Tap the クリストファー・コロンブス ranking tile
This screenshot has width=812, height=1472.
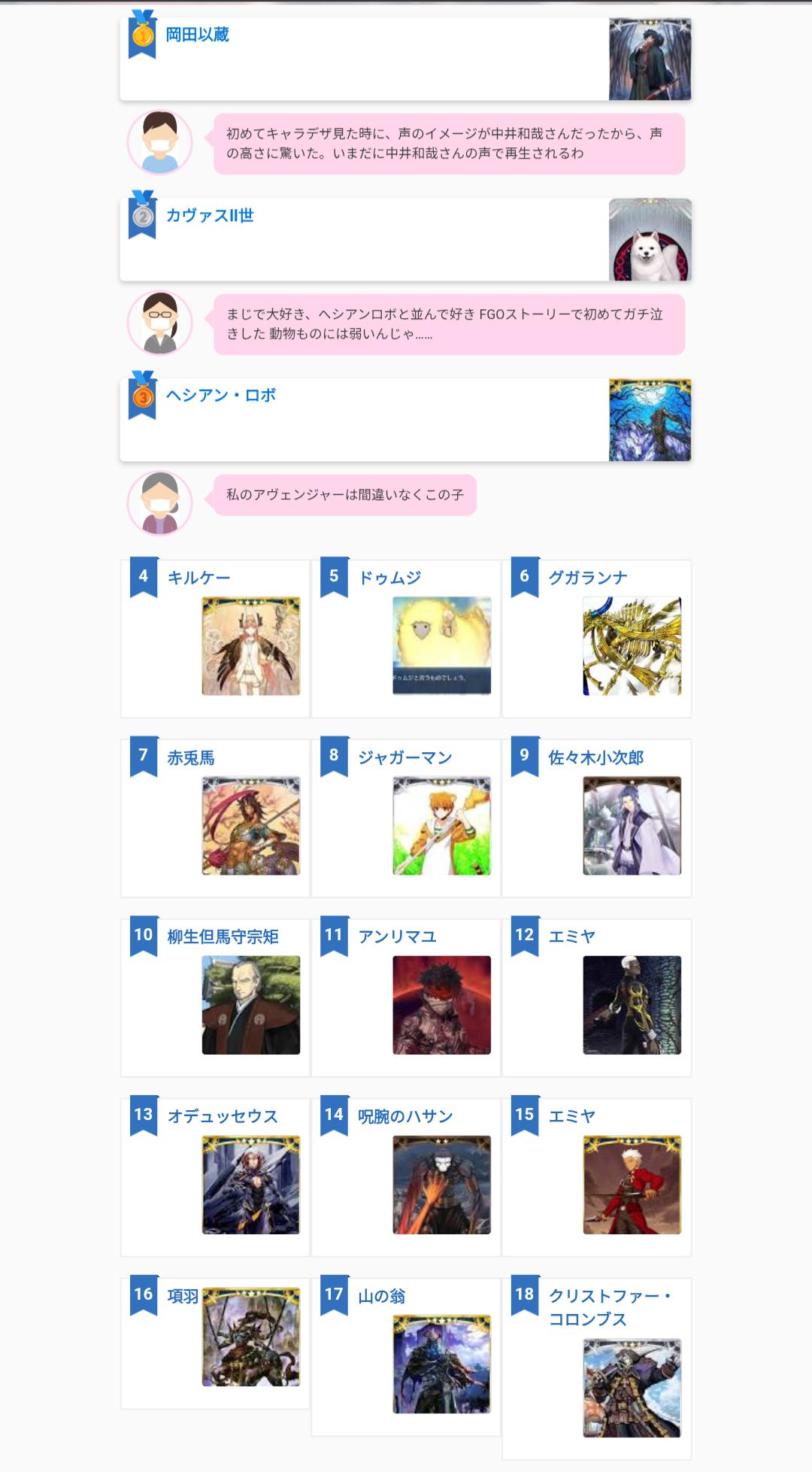(x=597, y=1369)
